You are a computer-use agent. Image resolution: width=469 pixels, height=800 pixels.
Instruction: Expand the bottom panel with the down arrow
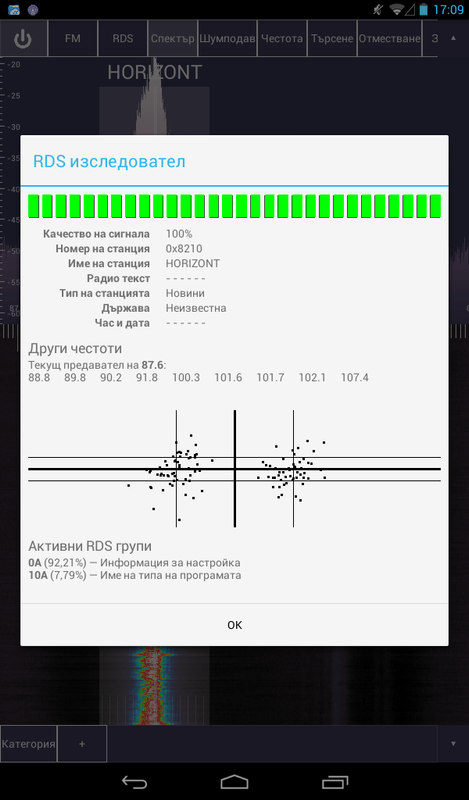(453, 744)
